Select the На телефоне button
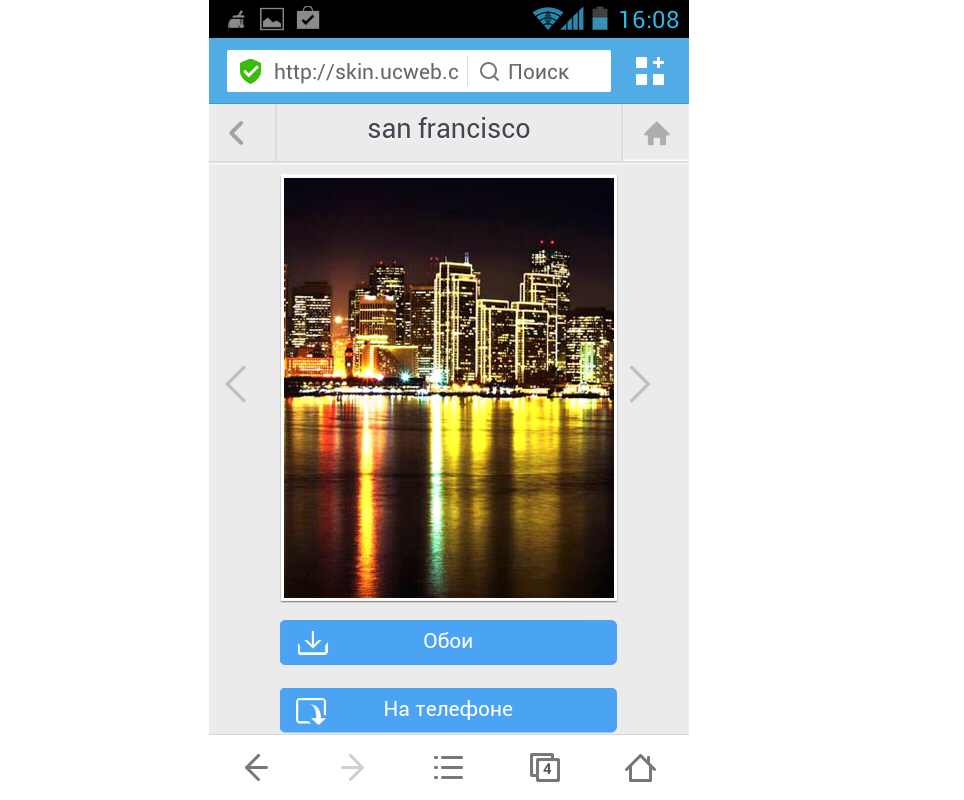 (448, 710)
